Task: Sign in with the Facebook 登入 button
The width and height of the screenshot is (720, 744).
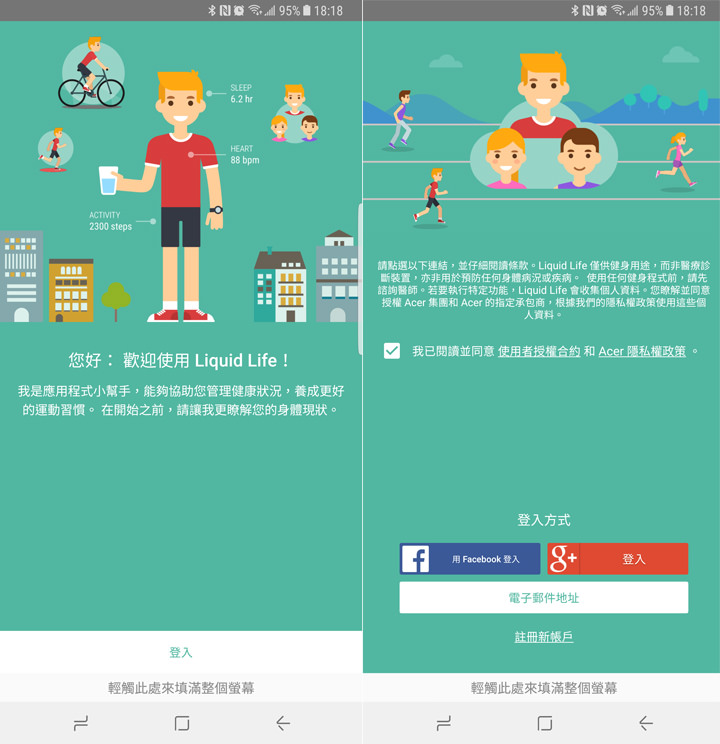Action: pyautogui.click(x=470, y=559)
